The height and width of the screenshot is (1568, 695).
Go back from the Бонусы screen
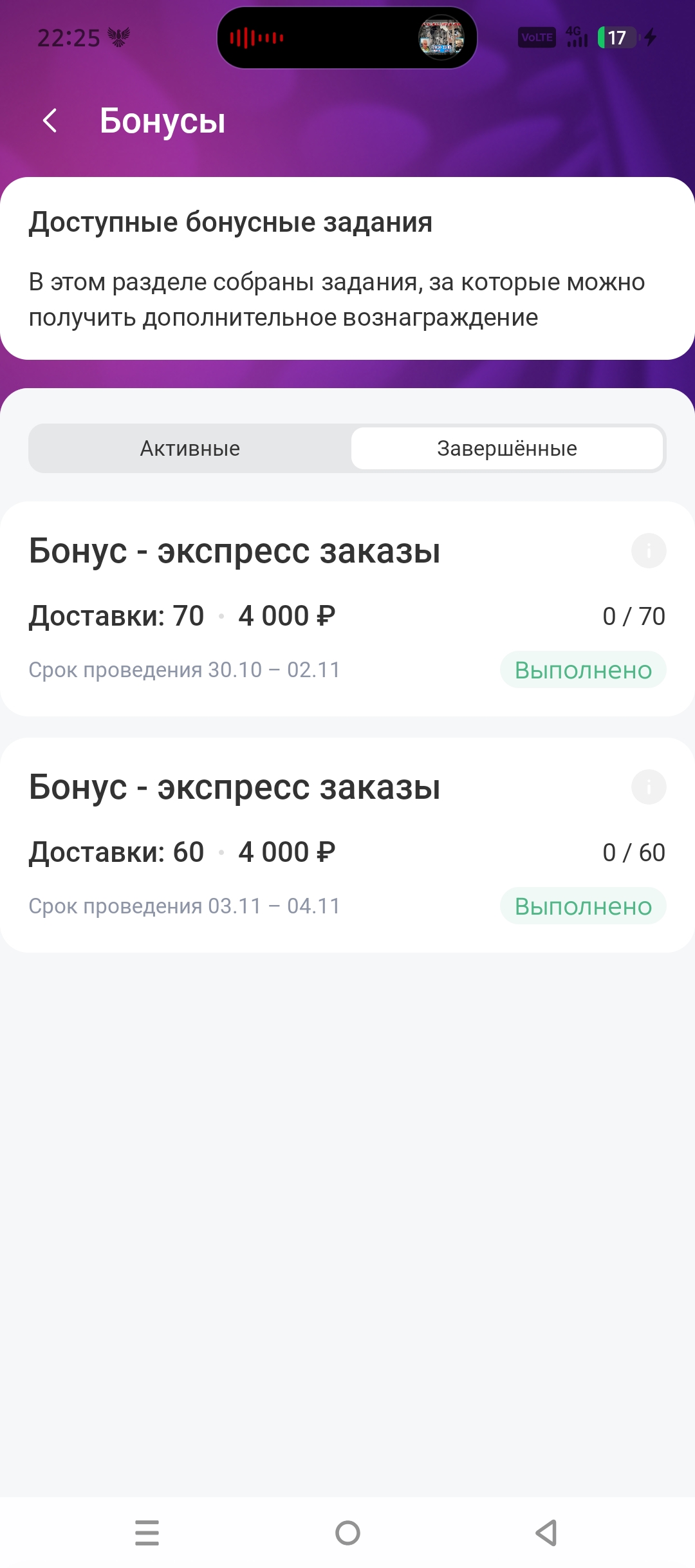pos(50,120)
